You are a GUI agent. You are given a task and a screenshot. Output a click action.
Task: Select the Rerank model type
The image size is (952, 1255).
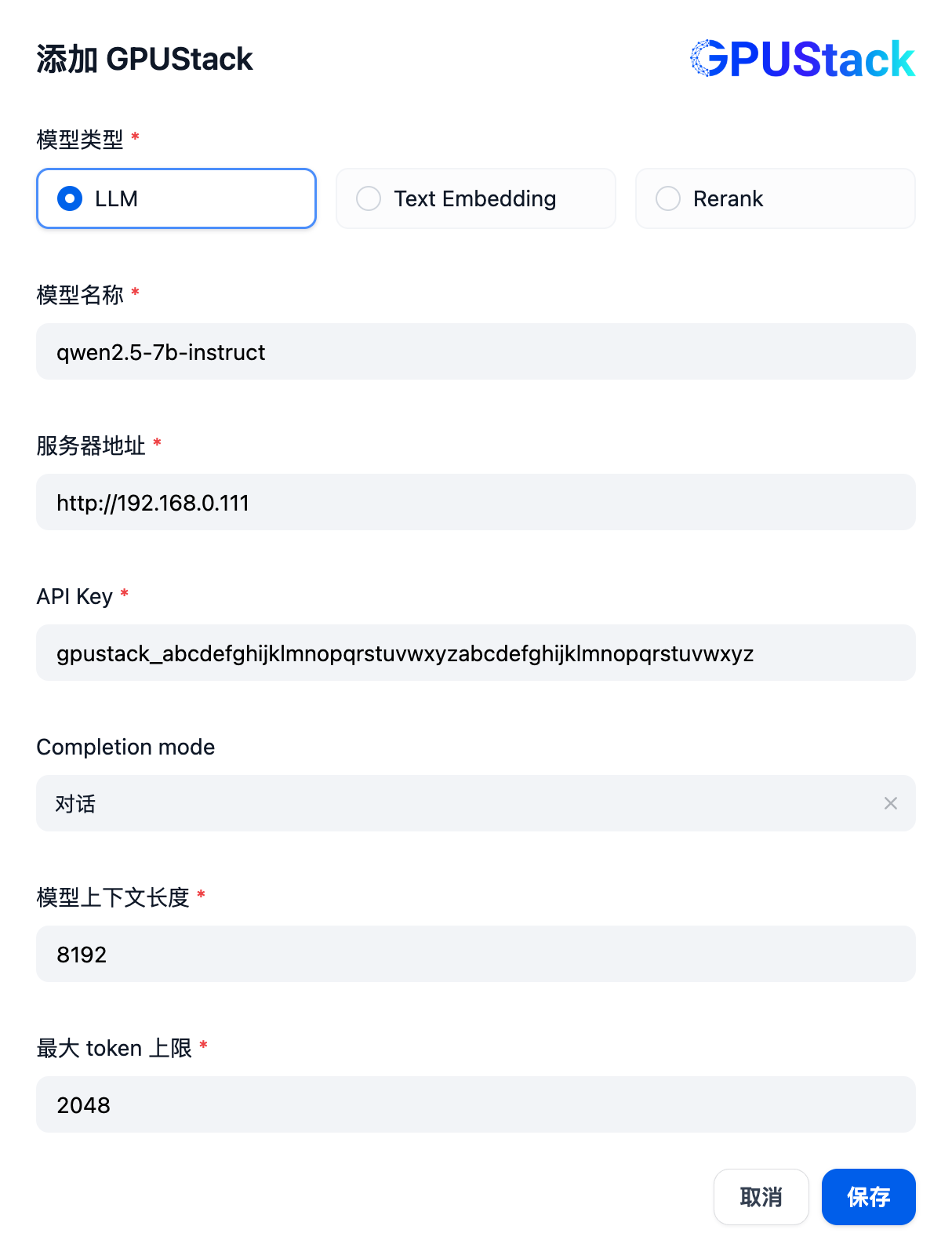[x=775, y=198]
